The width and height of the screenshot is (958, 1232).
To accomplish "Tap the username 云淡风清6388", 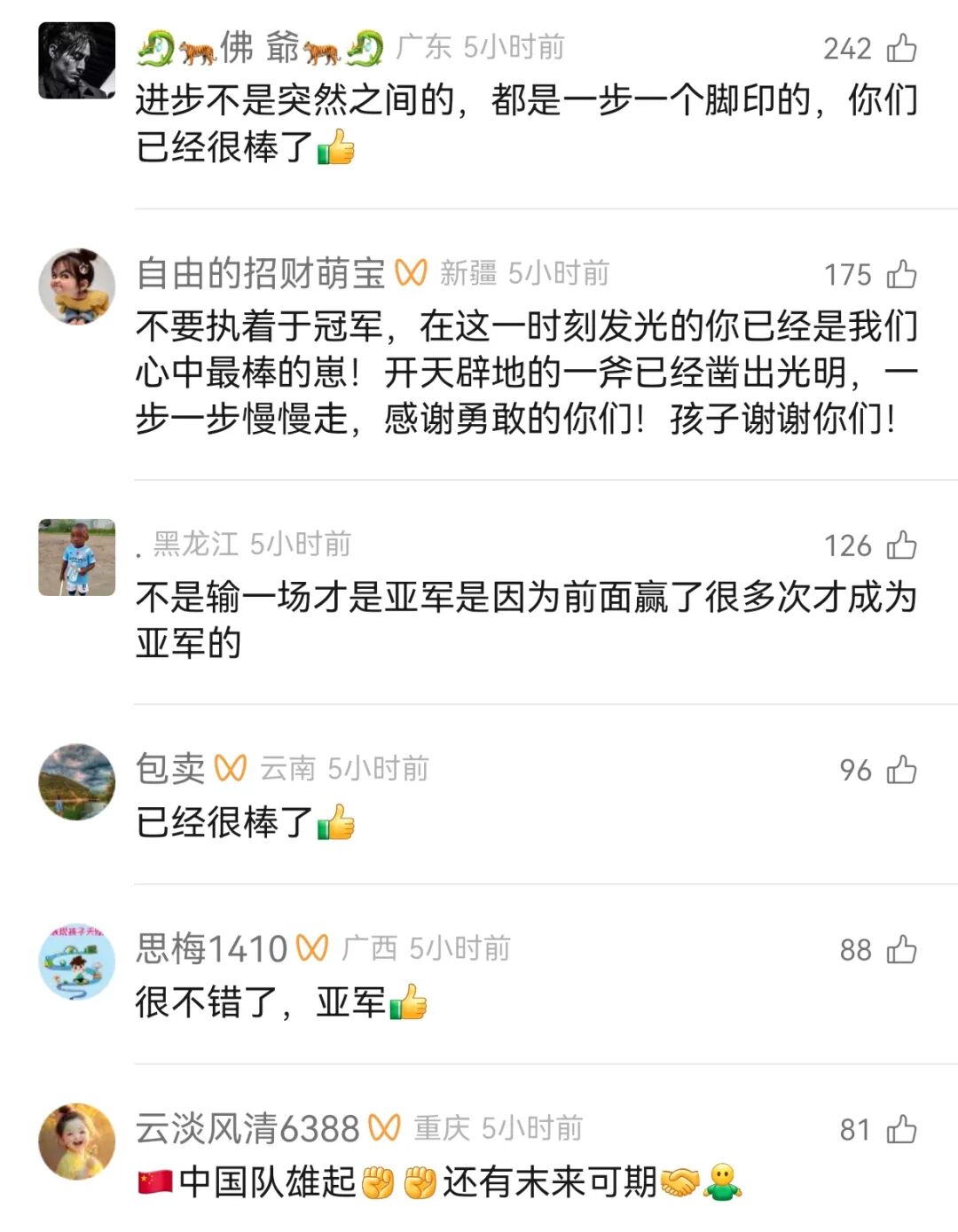I will pos(247,1129).
